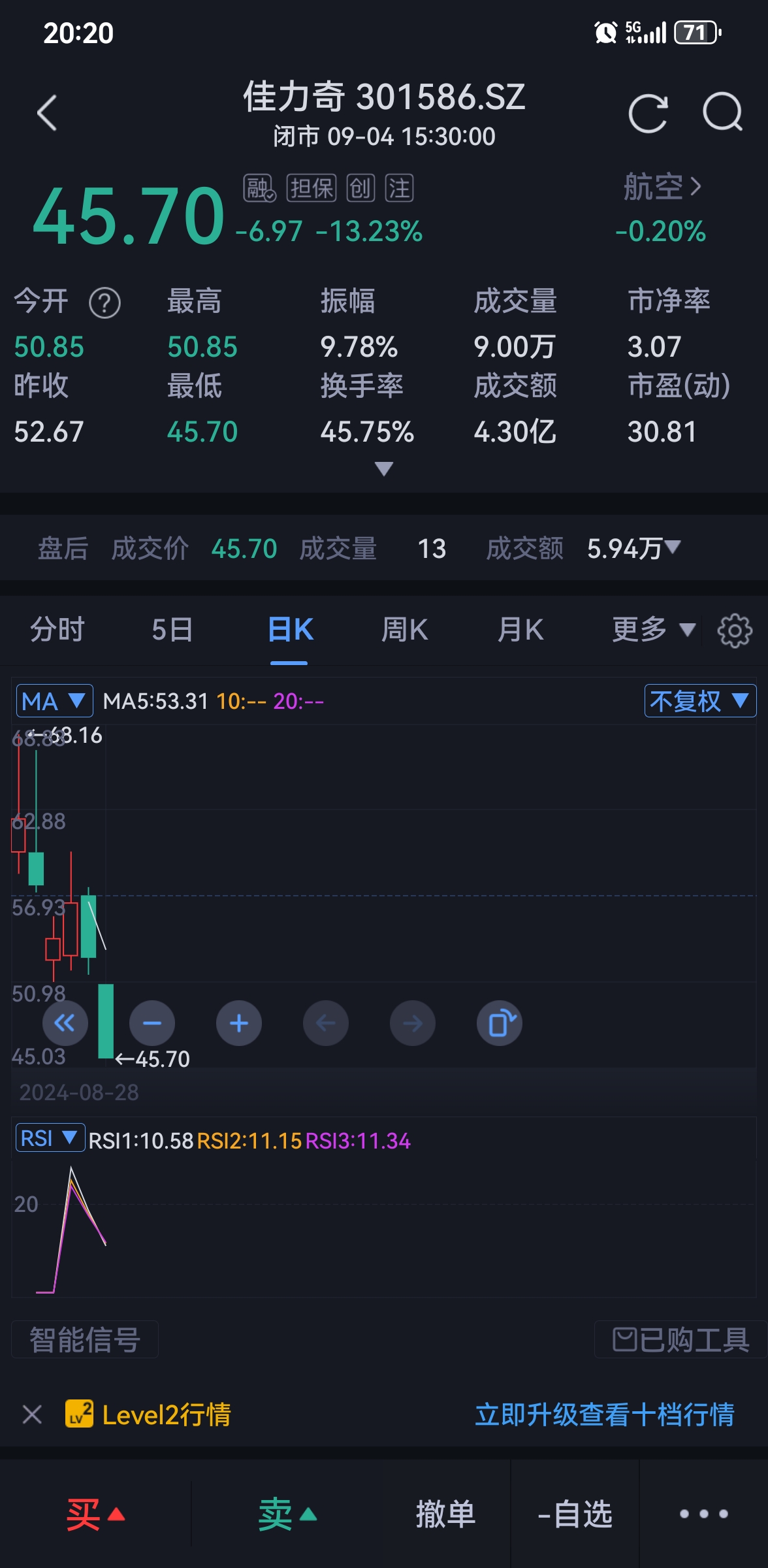The width and height of the screenshot is (768, 1568).
Task: Select the 周K chart tab
Action: point(405,630)
